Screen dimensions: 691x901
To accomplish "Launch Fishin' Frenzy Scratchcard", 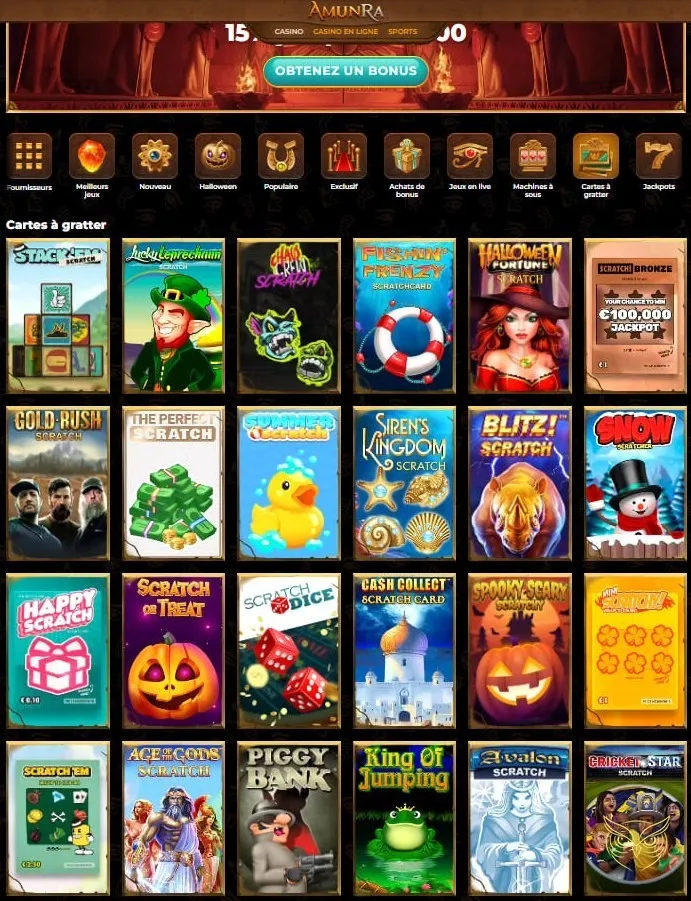I will 404,316.
